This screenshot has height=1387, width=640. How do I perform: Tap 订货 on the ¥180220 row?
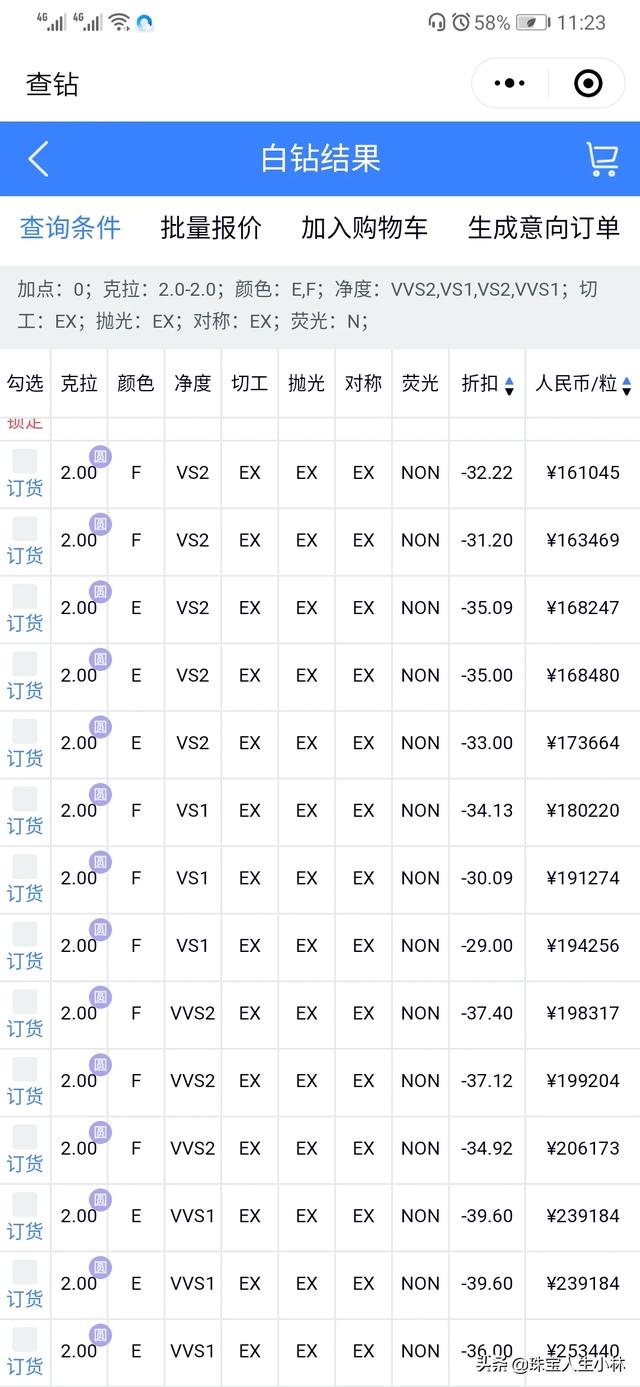tap(25, 826)
